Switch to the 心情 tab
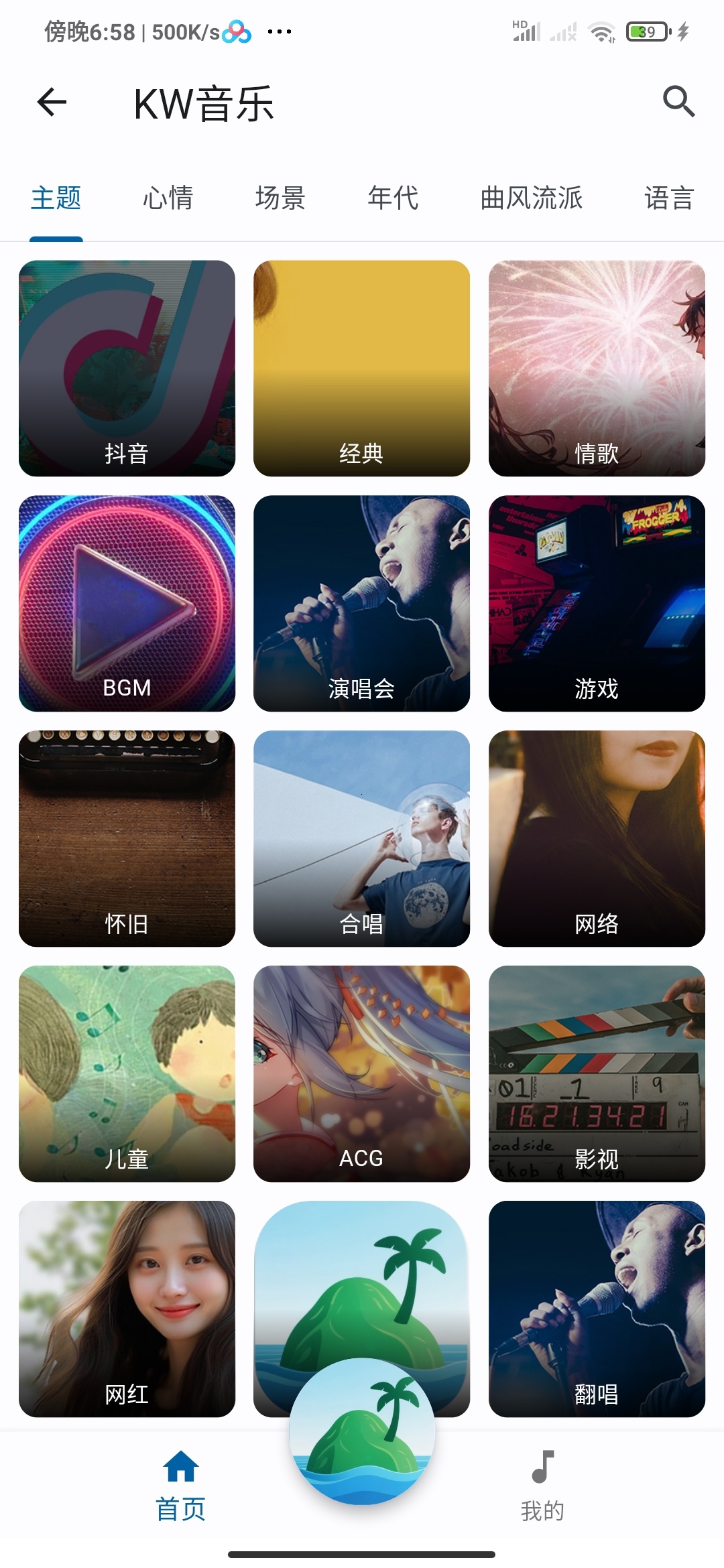724x1568 pixels. click(x=167, y=198)
